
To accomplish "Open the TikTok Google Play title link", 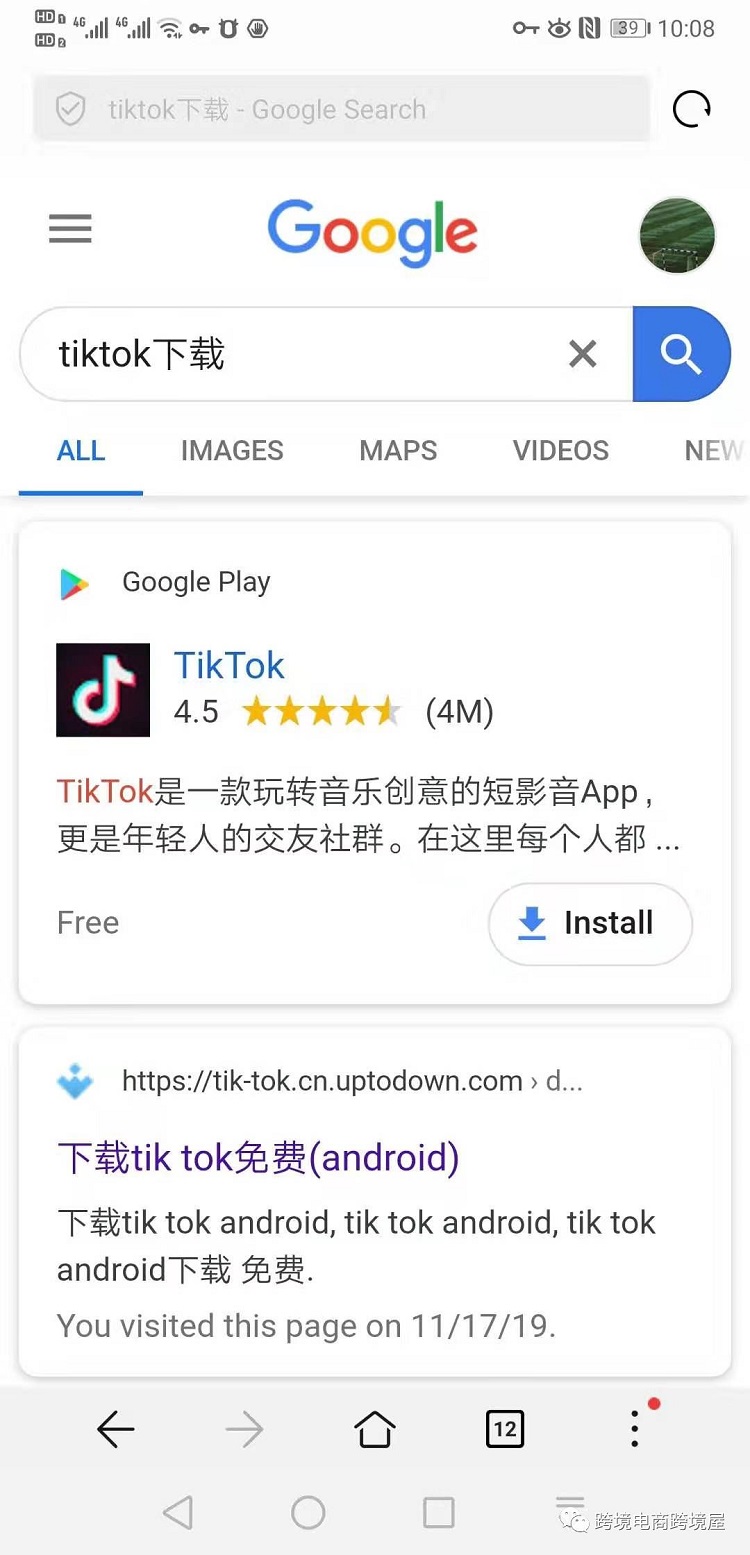I will (229, 666).
